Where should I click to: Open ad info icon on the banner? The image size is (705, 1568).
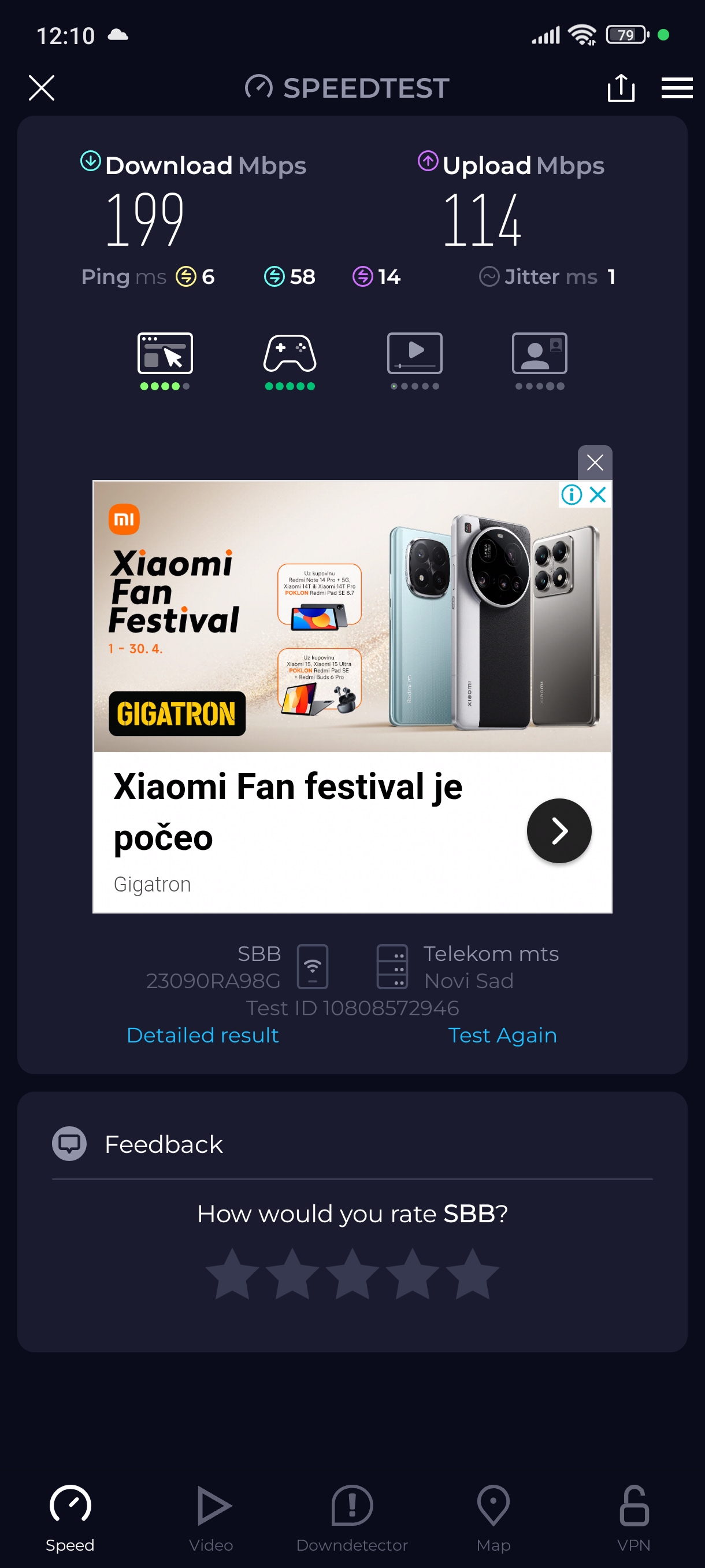571,494
